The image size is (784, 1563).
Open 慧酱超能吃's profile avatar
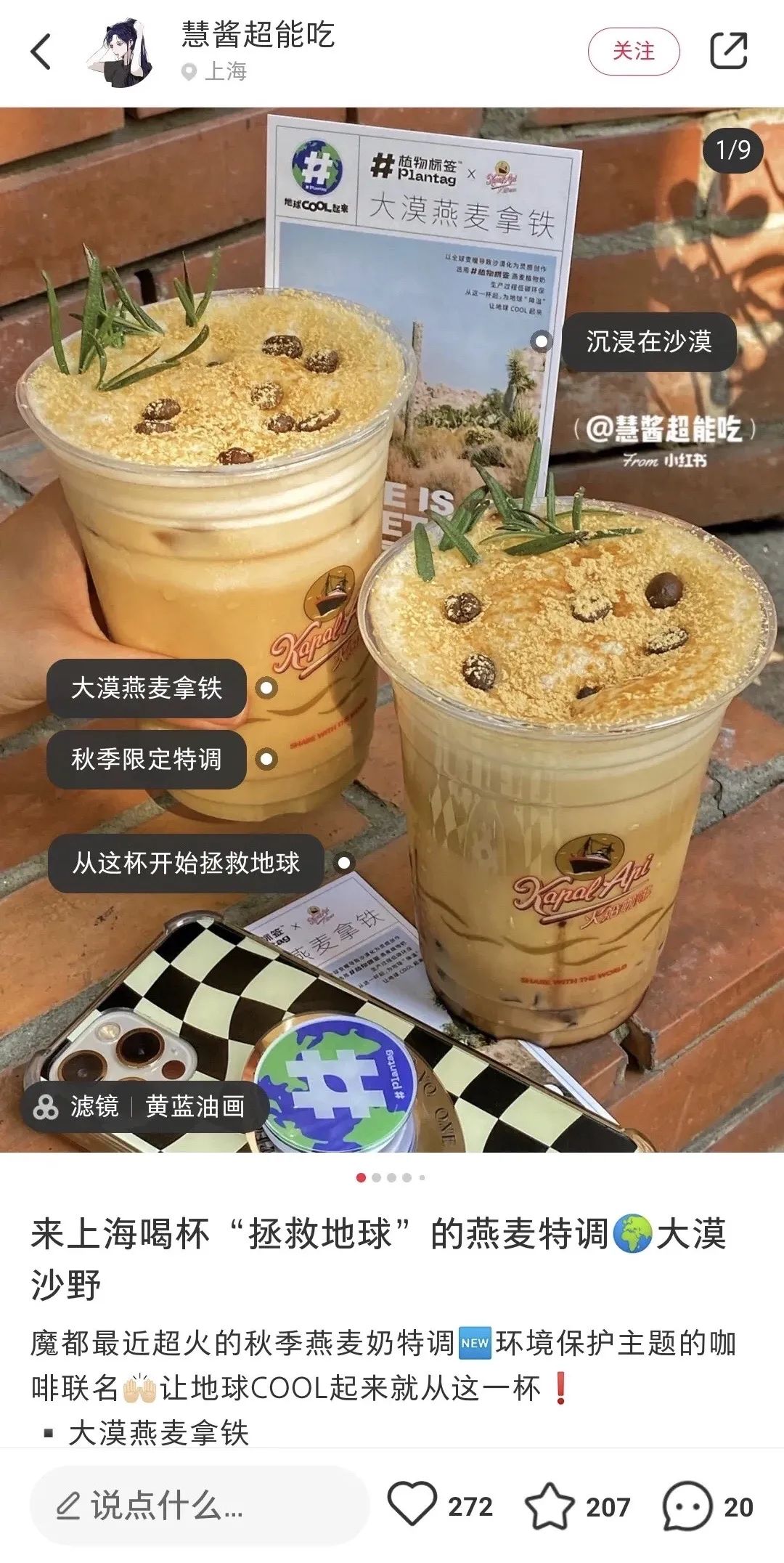tap(121, 53)
